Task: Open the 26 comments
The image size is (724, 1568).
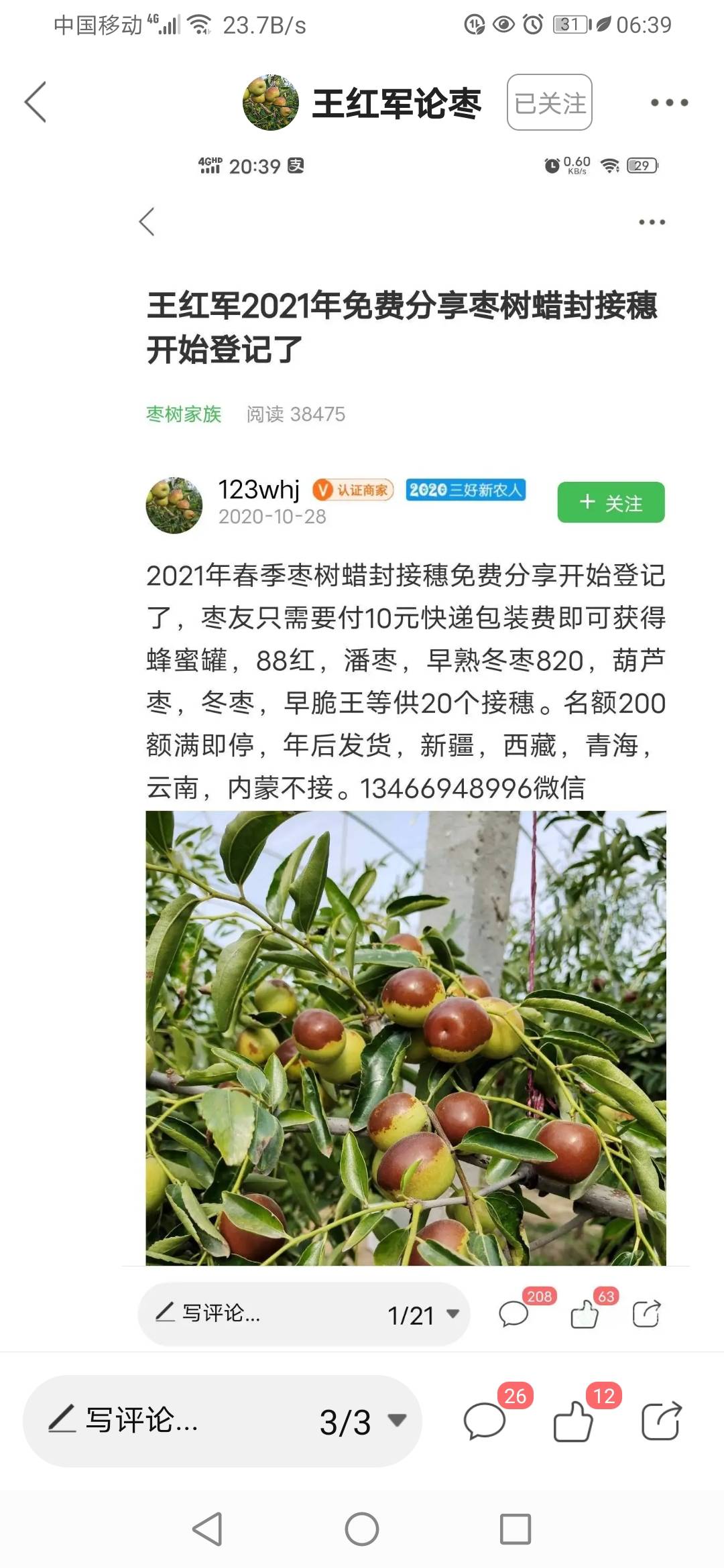Action: [485, 1420]
